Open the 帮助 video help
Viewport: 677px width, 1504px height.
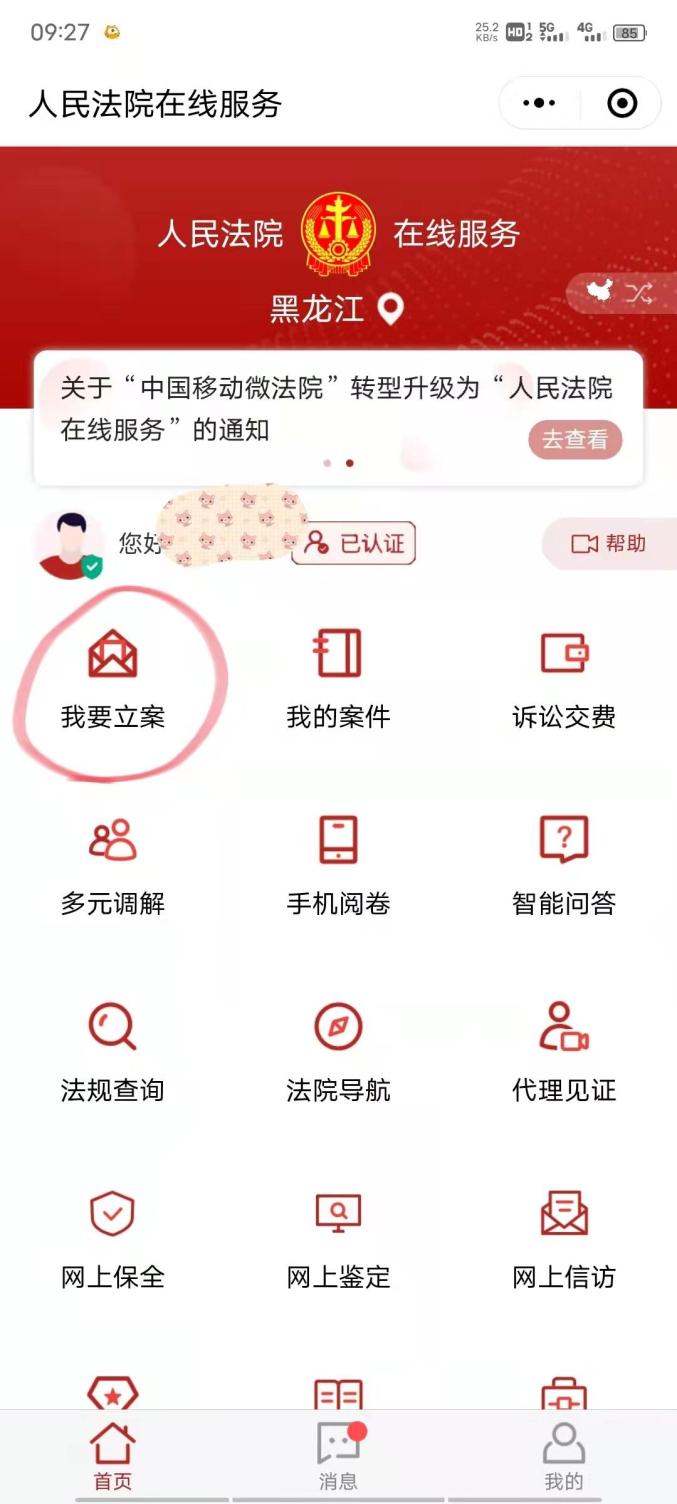(x=609, y=544)
